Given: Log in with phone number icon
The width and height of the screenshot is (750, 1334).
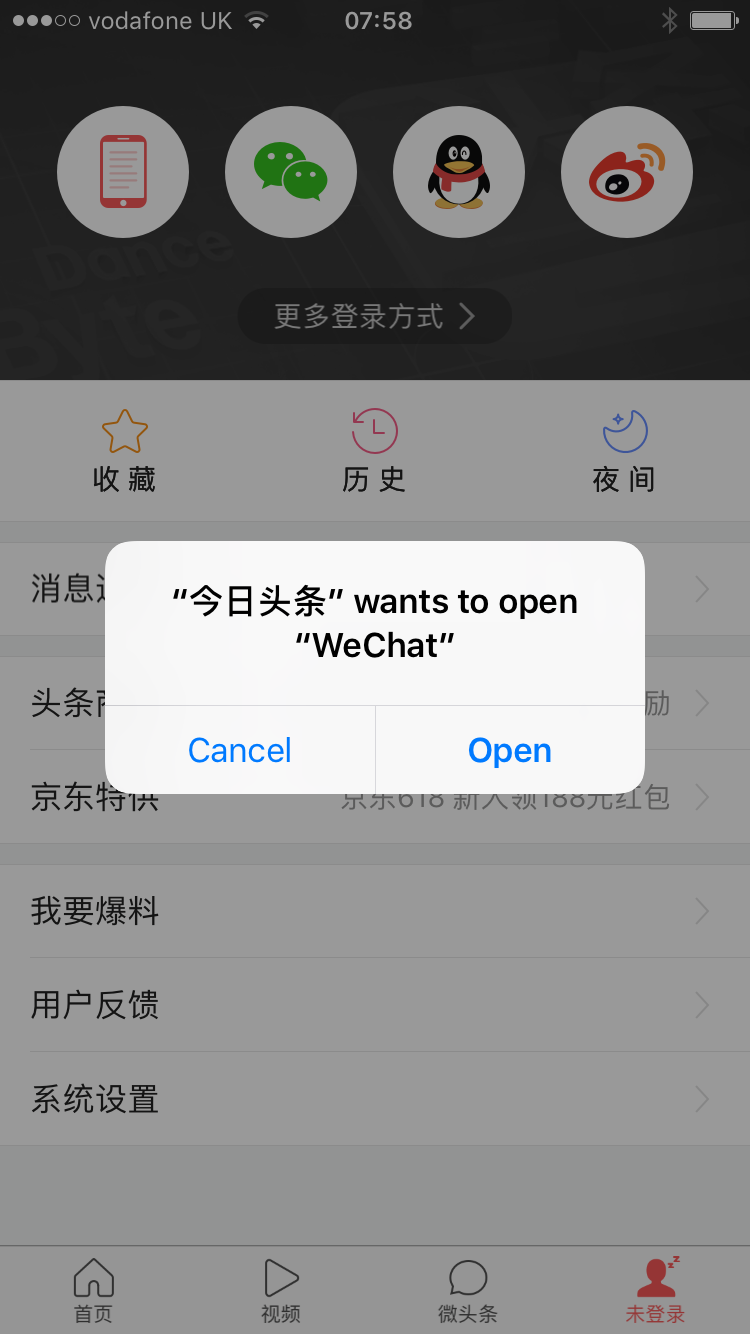Looking at the screenshot, I should point(123,171).
